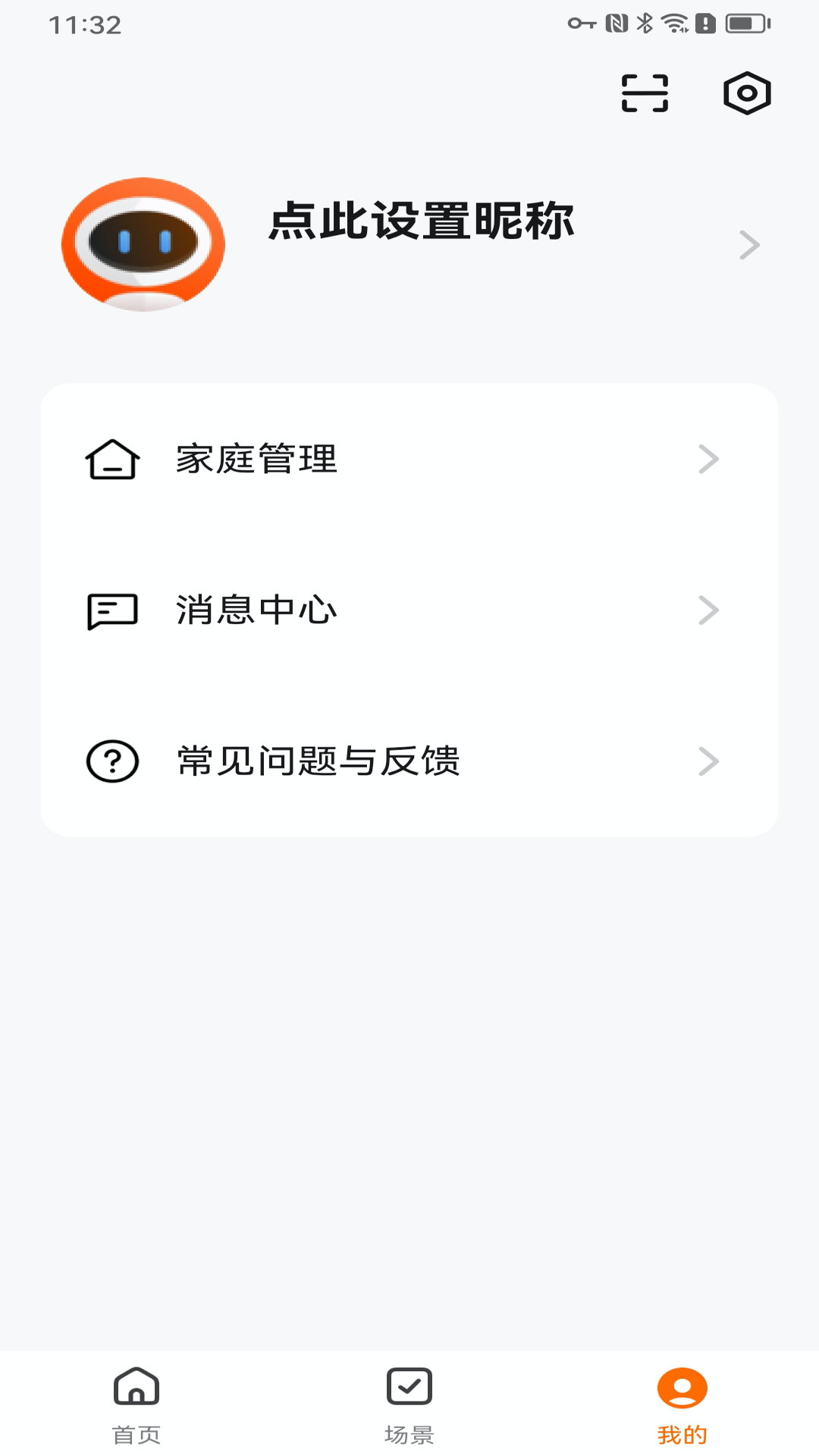
Task: Tap the message bubble icon for 消息中心
Action: pyautogui.click(x=112, y=610)
